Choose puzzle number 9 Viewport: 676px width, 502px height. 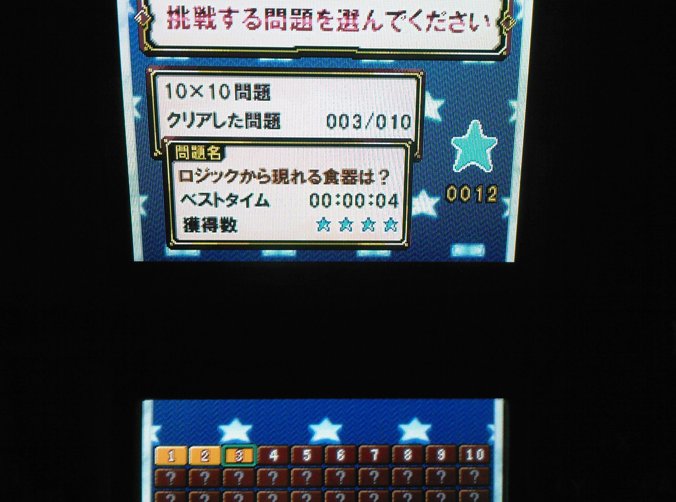click(x=443, y=456)
